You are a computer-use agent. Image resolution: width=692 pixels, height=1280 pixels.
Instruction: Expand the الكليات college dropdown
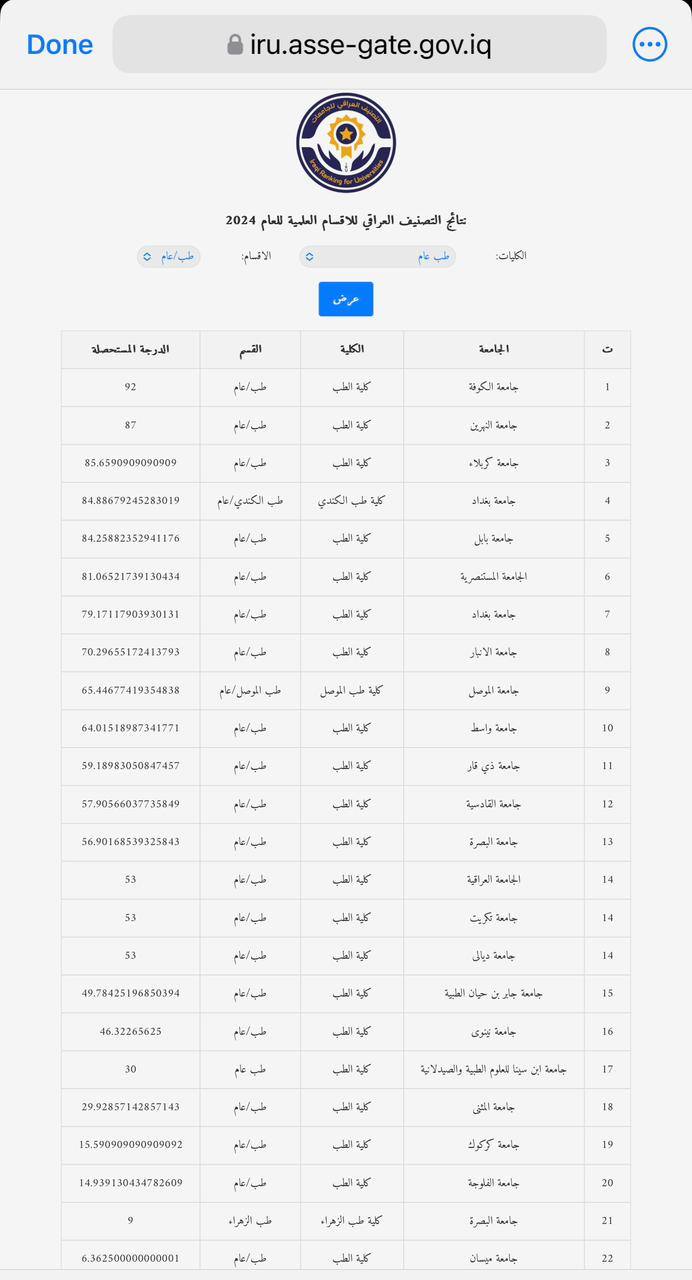coord(378,257)
